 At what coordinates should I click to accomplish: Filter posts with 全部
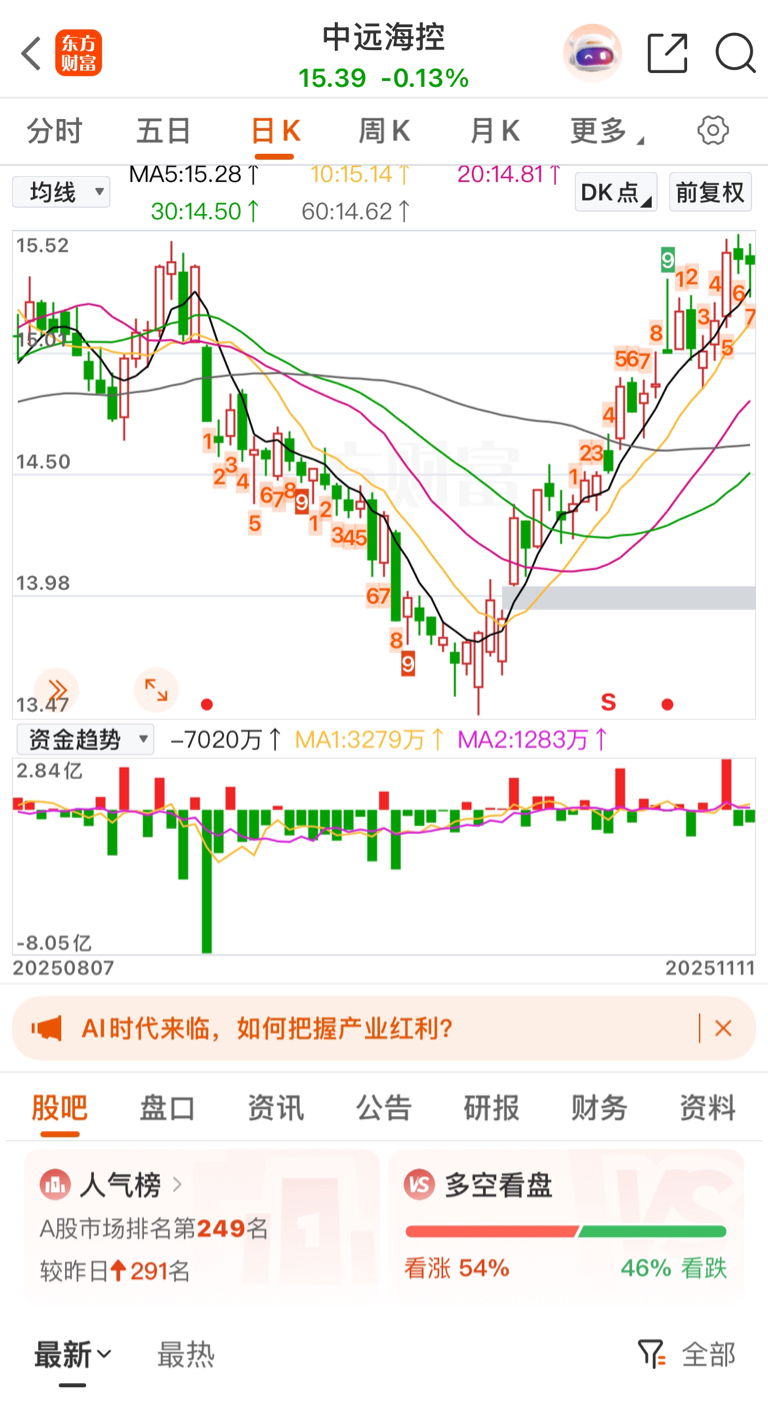[690, 1355]
